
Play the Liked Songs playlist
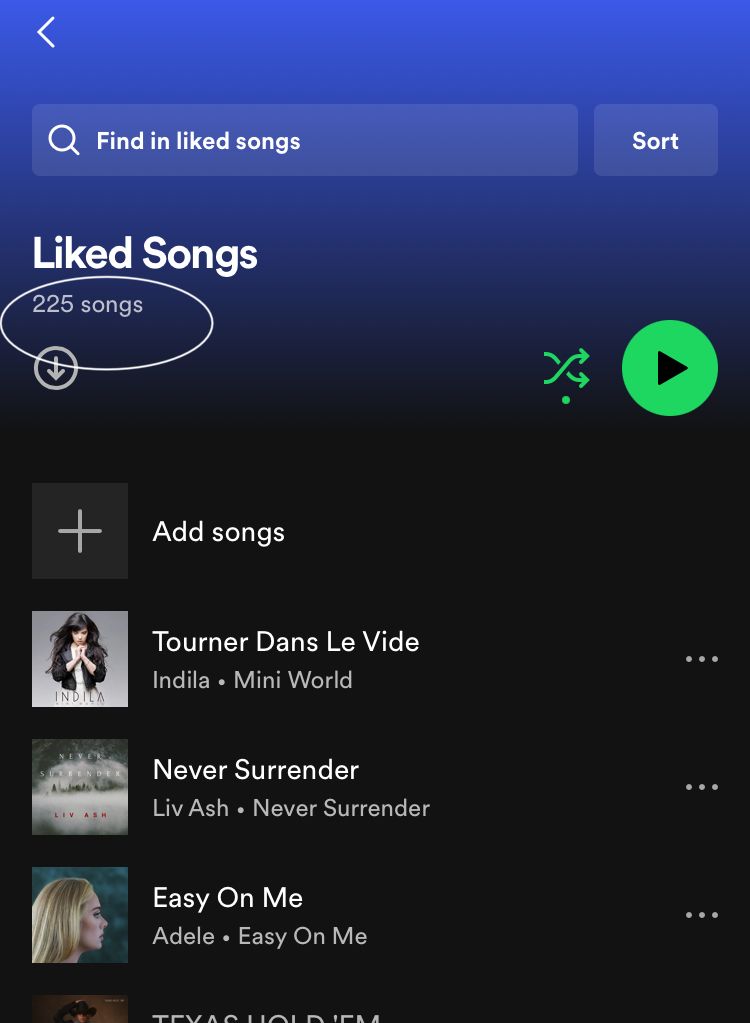pos(669,368)
